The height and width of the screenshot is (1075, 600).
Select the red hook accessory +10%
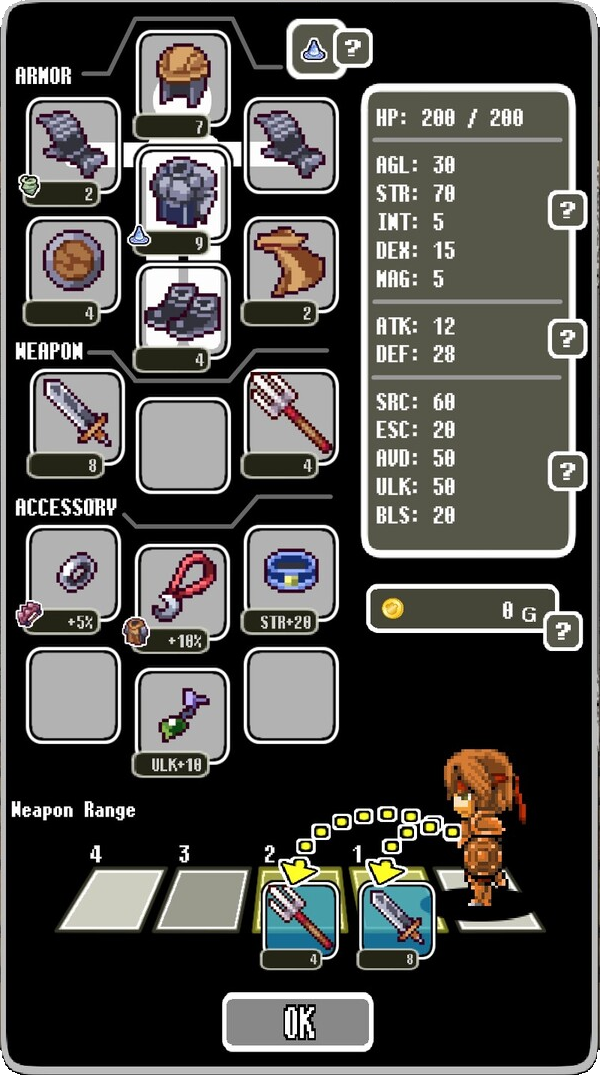point(183,592)
